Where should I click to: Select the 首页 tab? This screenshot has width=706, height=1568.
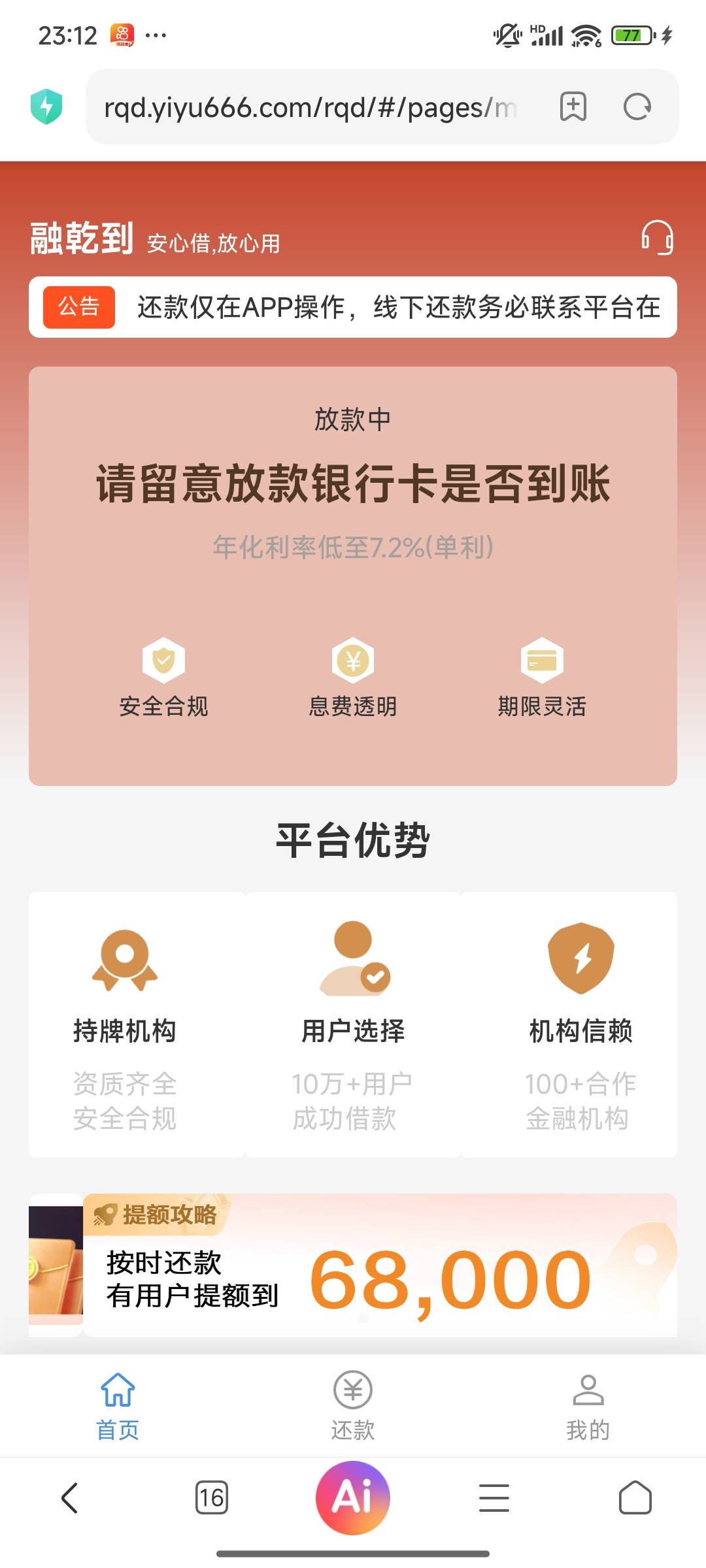tap(118, 1406)
